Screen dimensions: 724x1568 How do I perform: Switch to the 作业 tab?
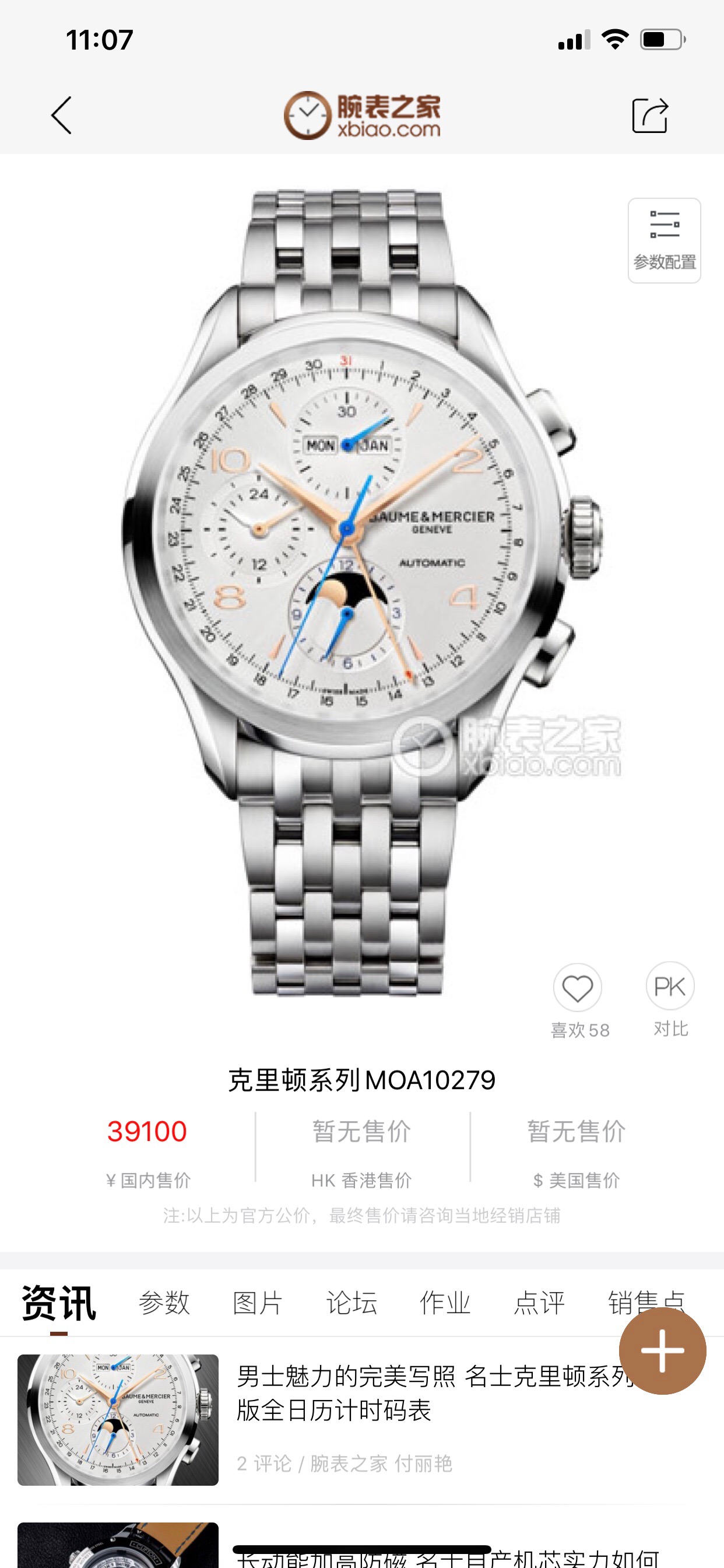pos(445,1303)
